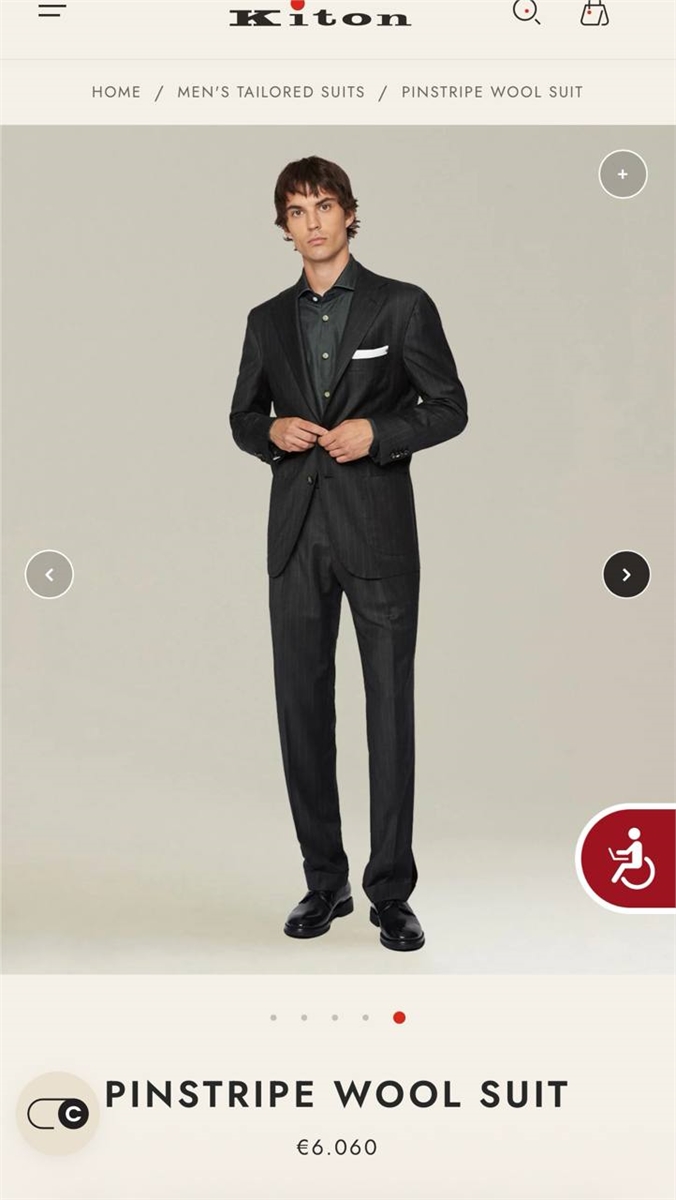Open the accessibility options widget
The width and height of the screenshot is (676, 1200).
632,859
